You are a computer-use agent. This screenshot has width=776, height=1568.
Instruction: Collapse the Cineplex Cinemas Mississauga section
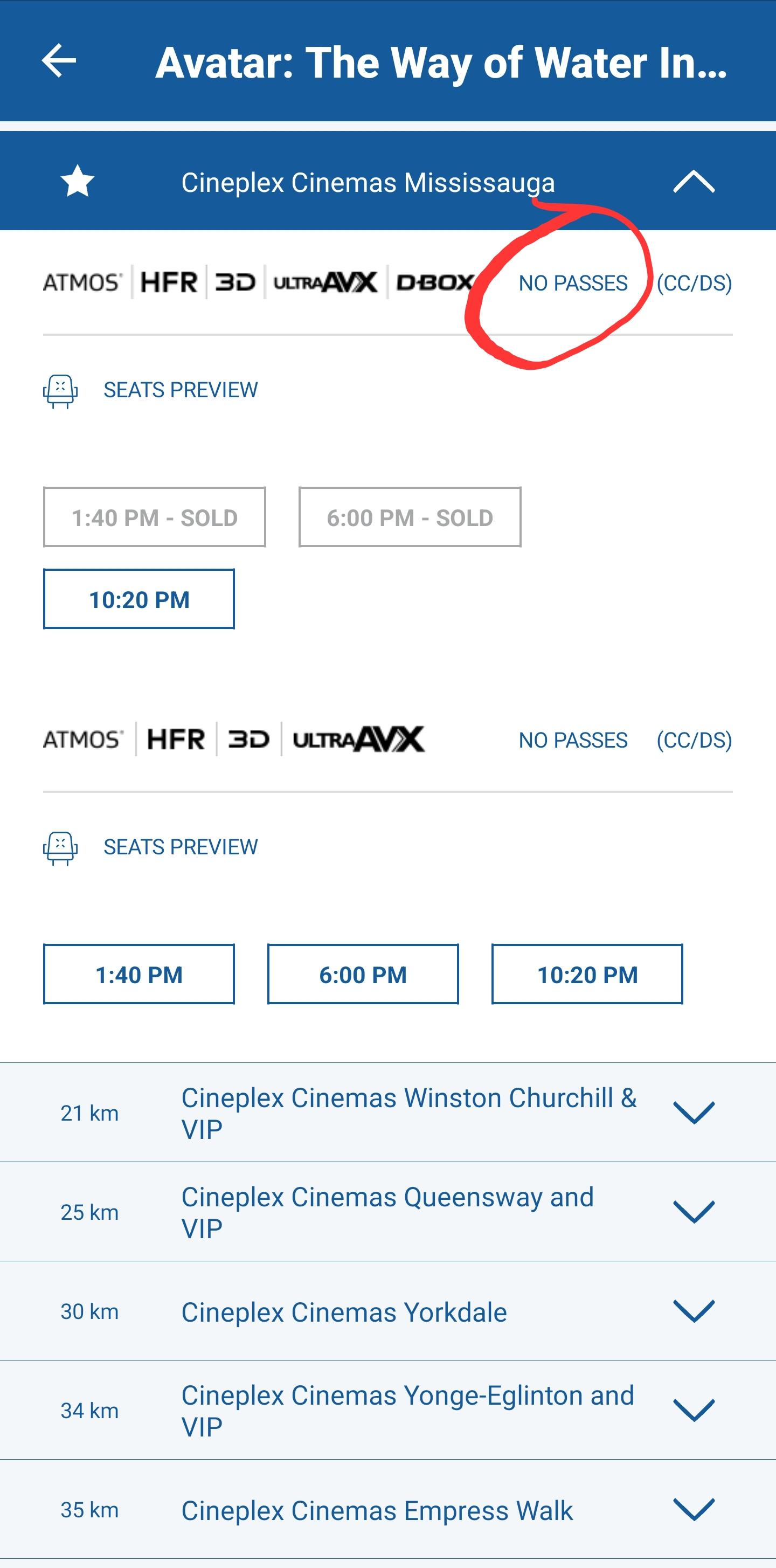pyautogui.click(x=693, y=182)
